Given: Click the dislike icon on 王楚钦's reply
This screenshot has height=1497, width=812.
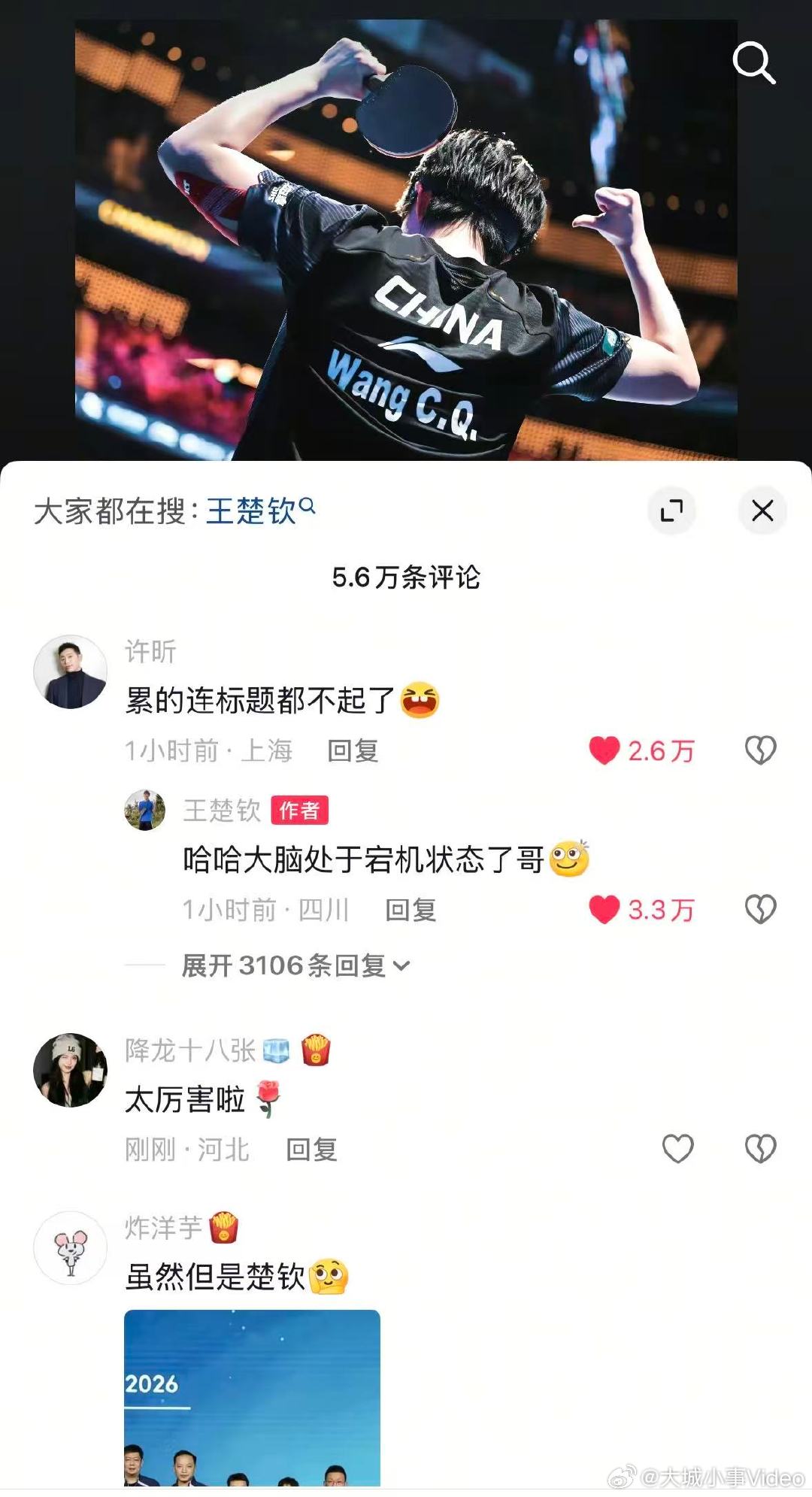Looking at the screenshot, I should [x=762, y=908].
